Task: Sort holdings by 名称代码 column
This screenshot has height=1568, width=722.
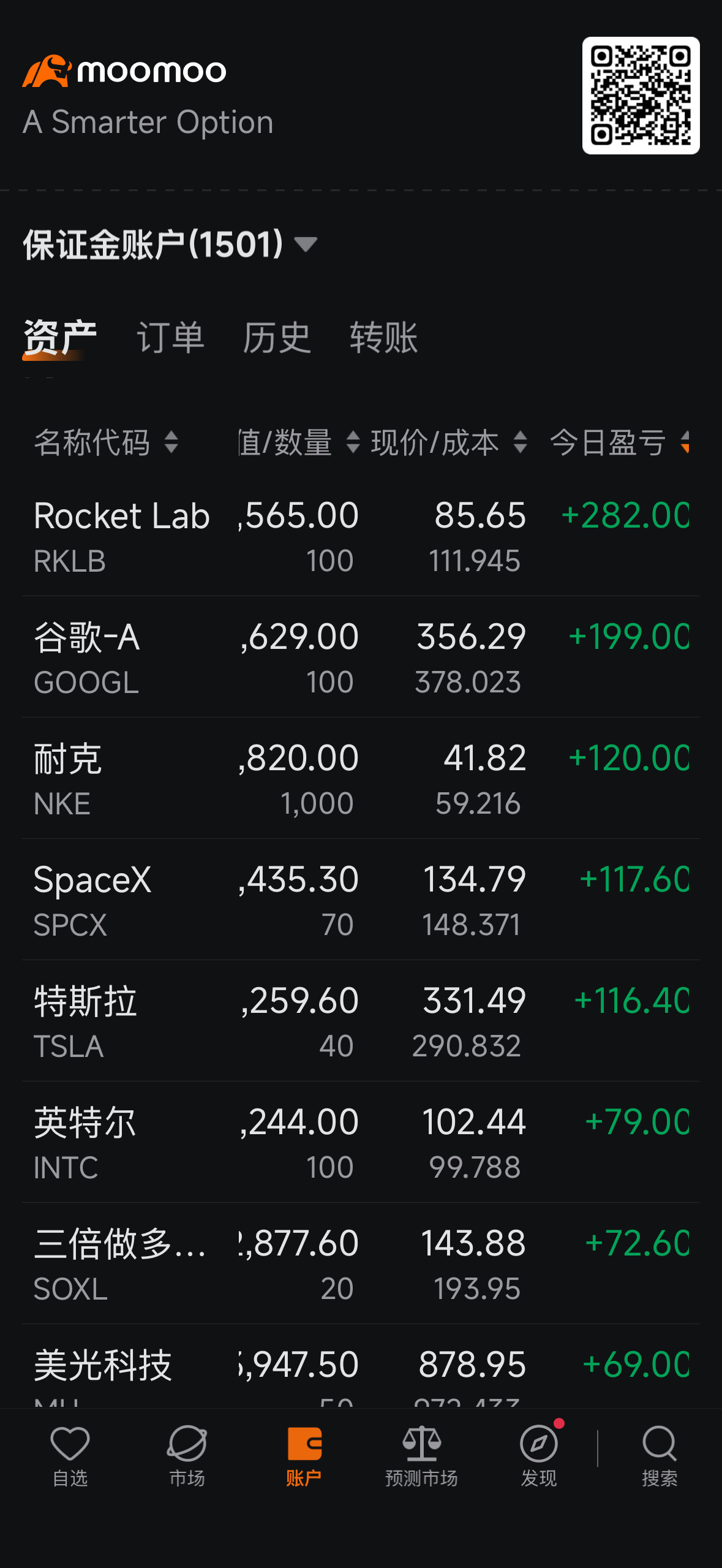Action: (x=106, y=442)
